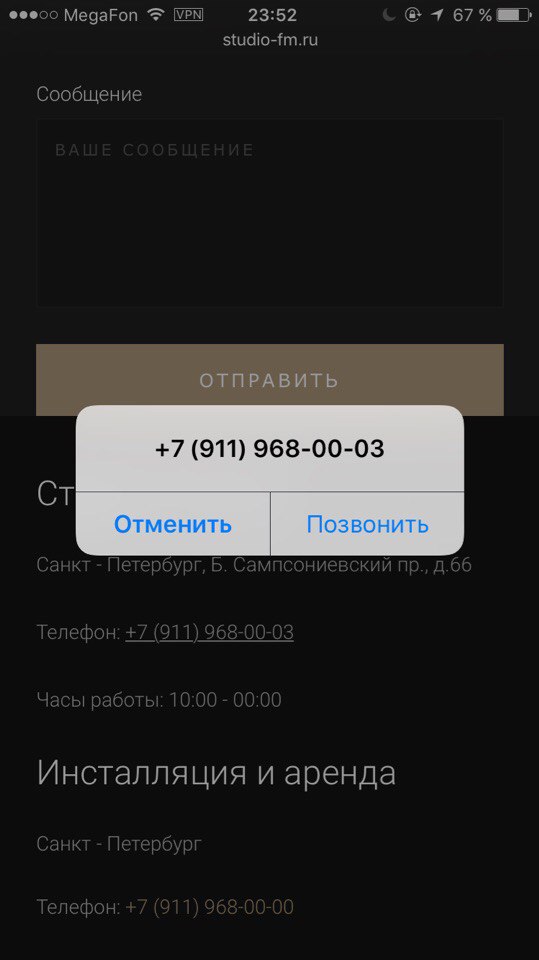Image resolution: width=539 pixels, height=960 pixels.
Task: Open the phone link +7 (911) 968-00-03
Action: click(x=209, y=632)
